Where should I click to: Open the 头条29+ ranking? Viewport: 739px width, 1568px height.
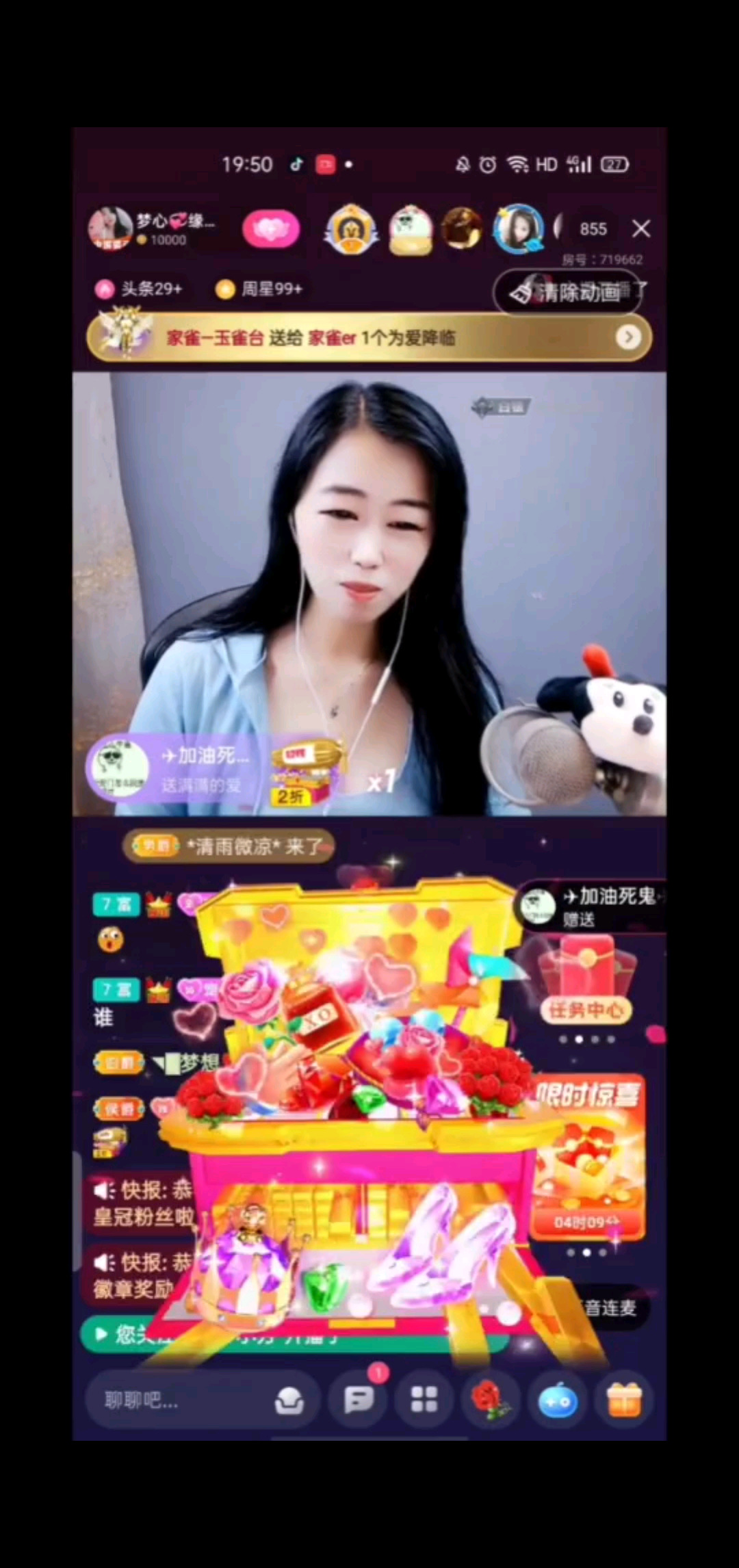tap(140, 289)
